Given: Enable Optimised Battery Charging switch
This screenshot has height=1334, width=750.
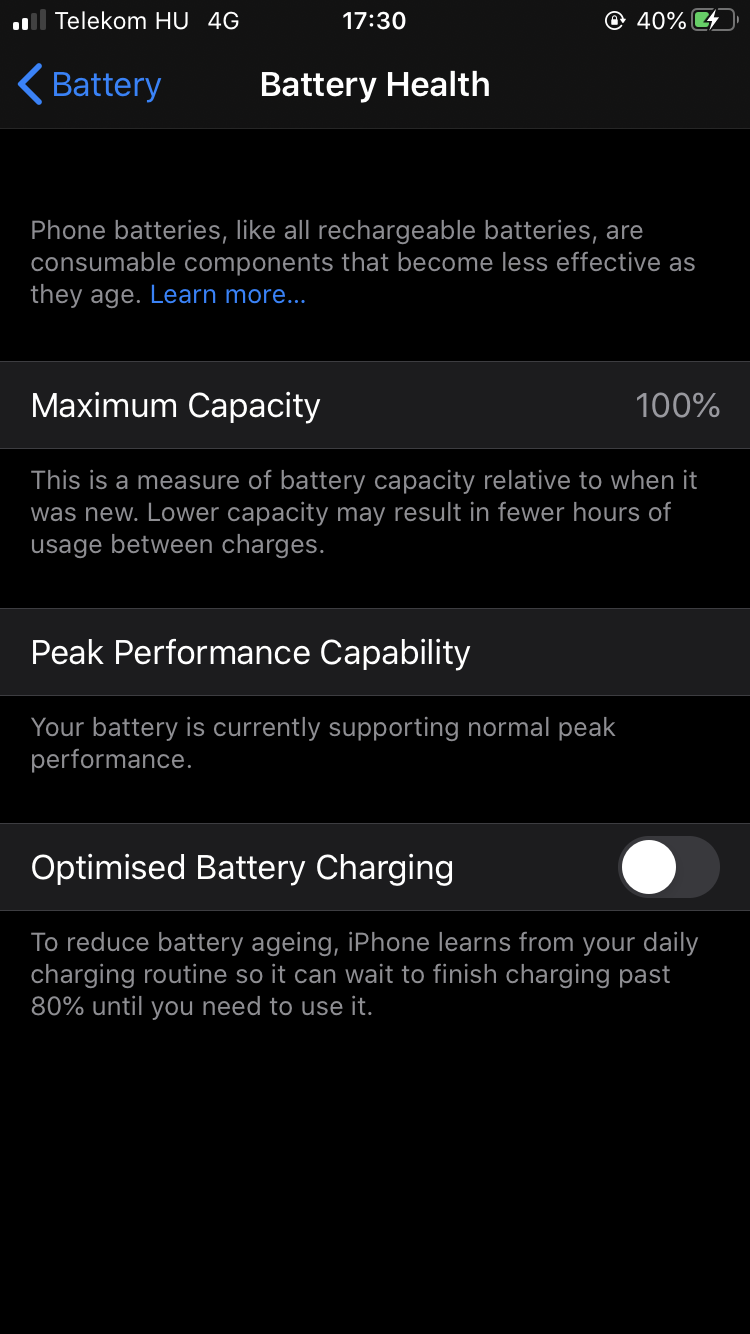Looking at the screenshot, I should [x=669, y=867].
